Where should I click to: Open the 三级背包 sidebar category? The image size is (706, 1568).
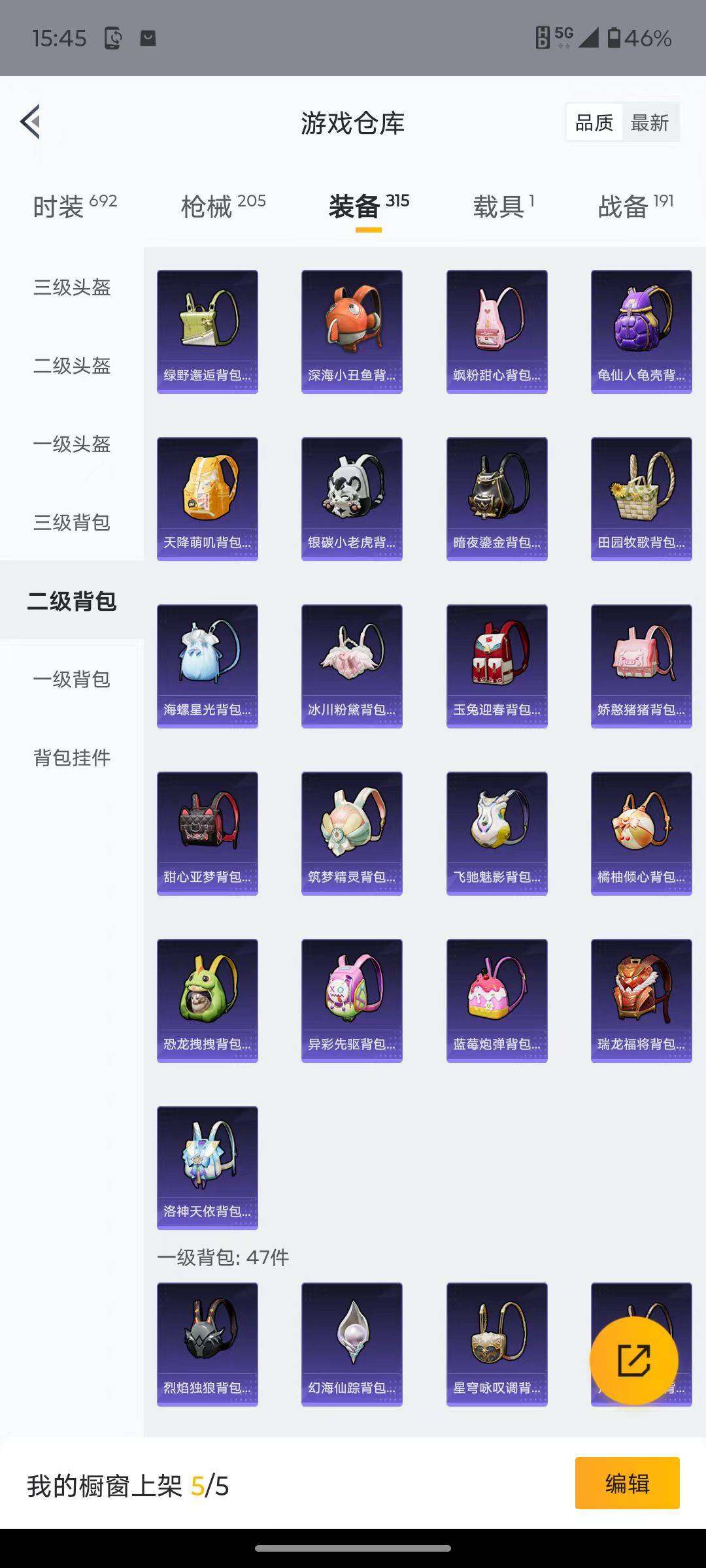coord(72,523)
